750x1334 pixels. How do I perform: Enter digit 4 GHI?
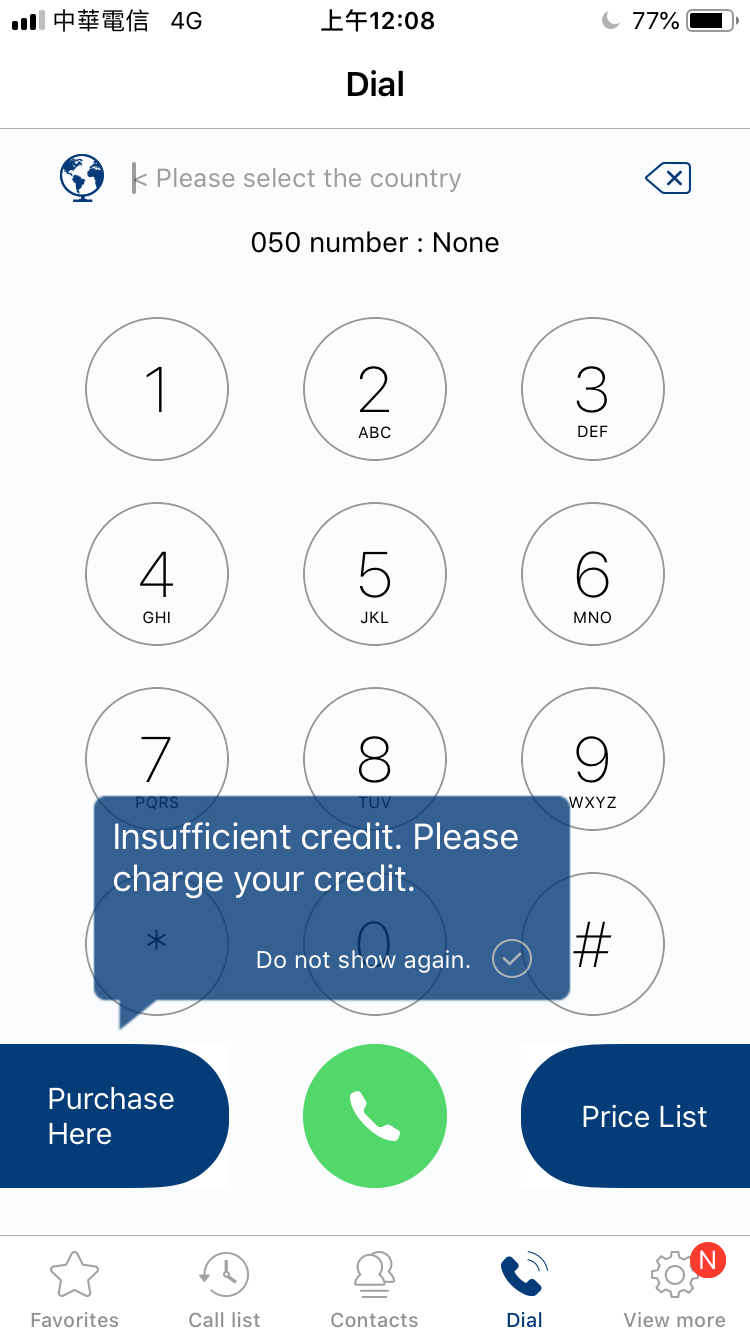(x=157, y=574)
